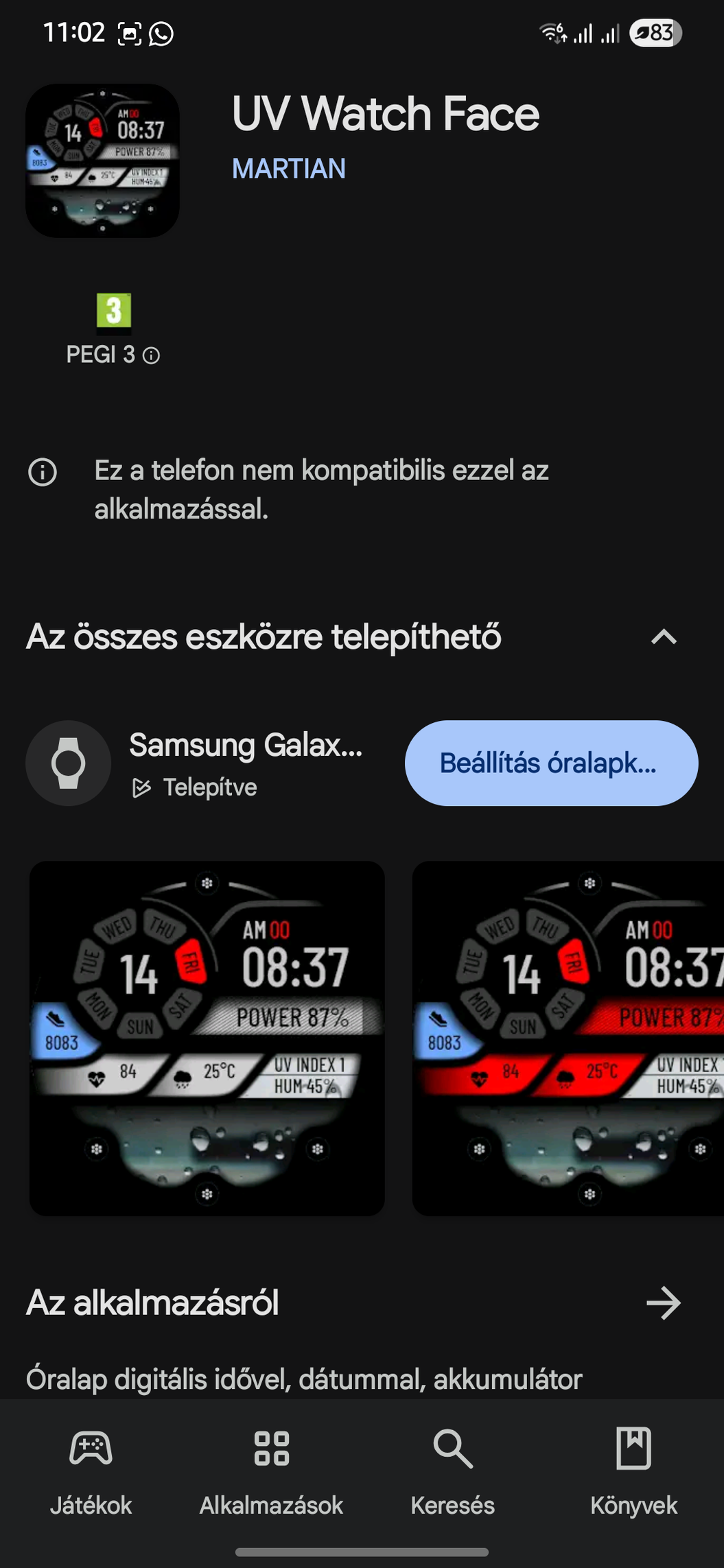Open the first silver watch face screenshot
The image size is (724, 1568).
click(207, 1038)
